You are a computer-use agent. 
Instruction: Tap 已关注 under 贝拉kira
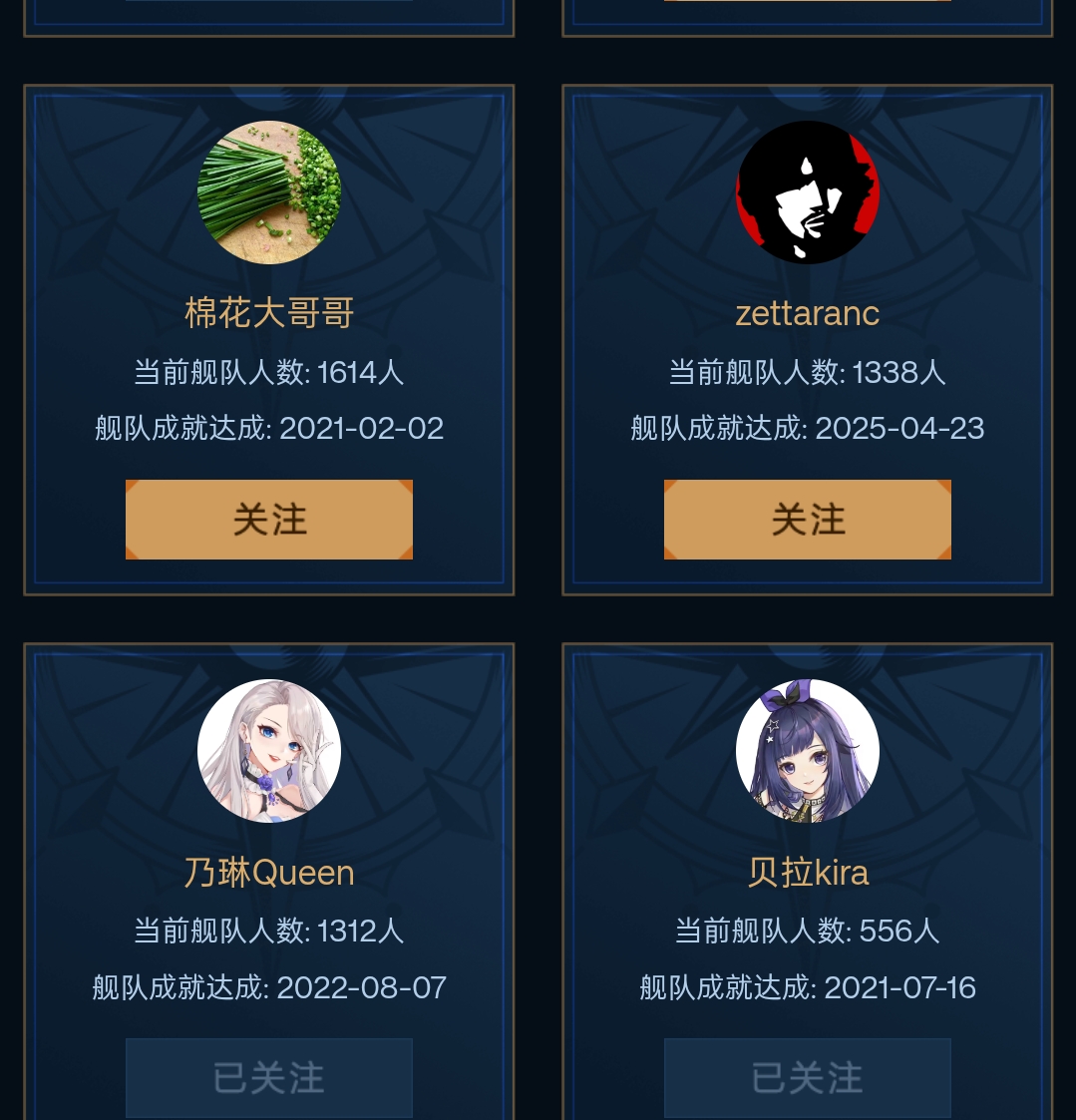pos(808,1078)
